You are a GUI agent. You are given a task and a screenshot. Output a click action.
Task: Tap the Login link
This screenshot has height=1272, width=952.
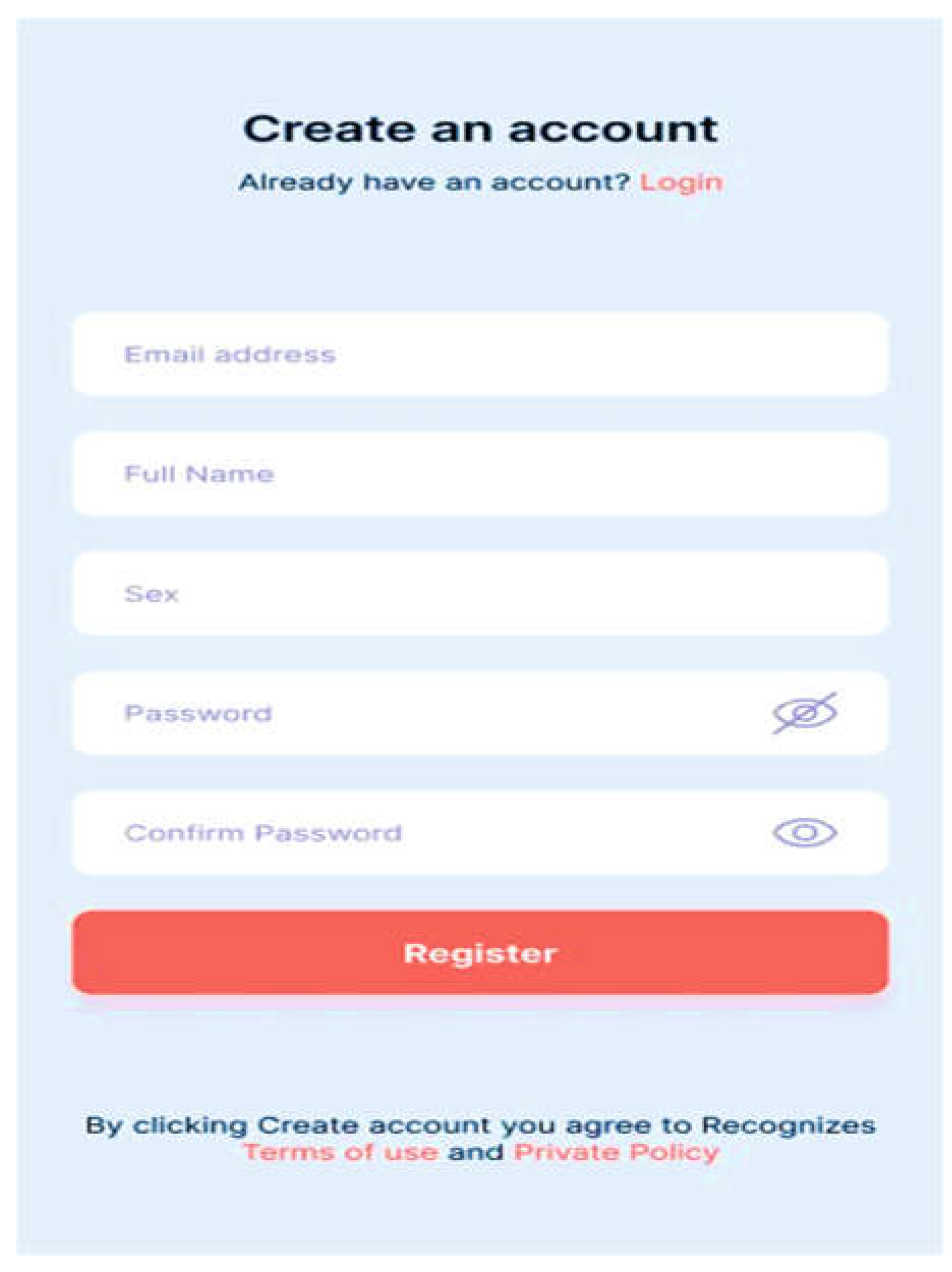pos(681,183)
